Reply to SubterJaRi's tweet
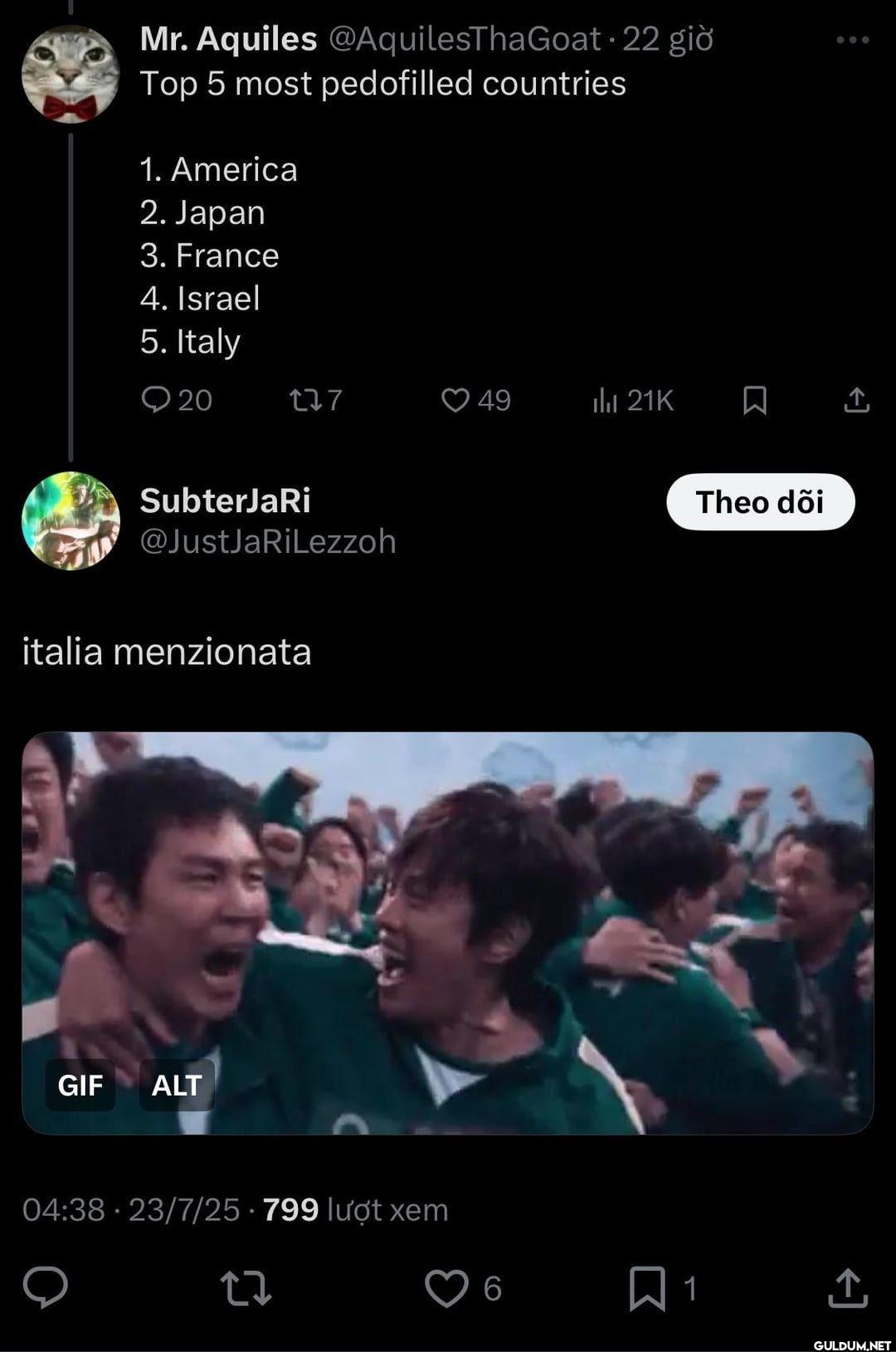896x1352 pixels. coord(45,1287)
